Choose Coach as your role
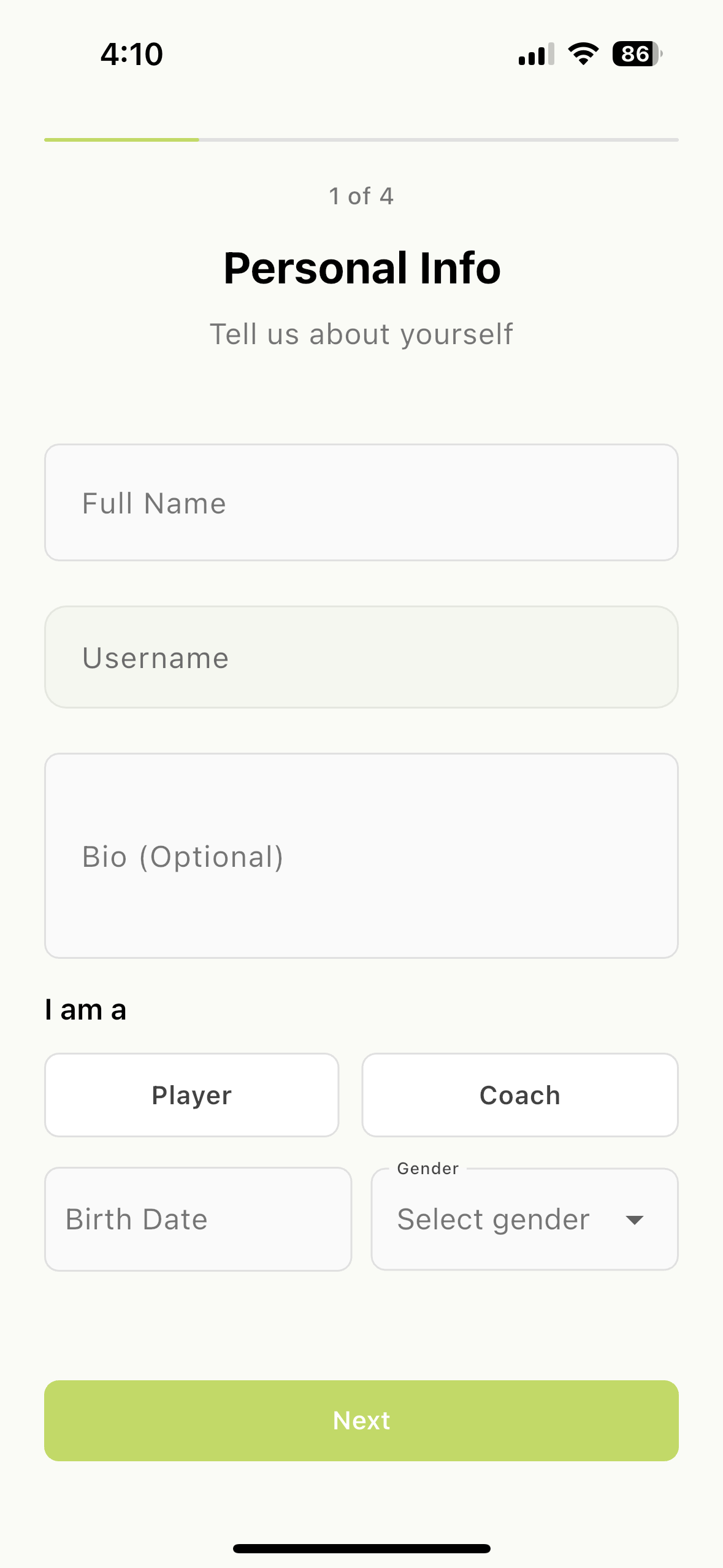 click(x=519, y=1095)
